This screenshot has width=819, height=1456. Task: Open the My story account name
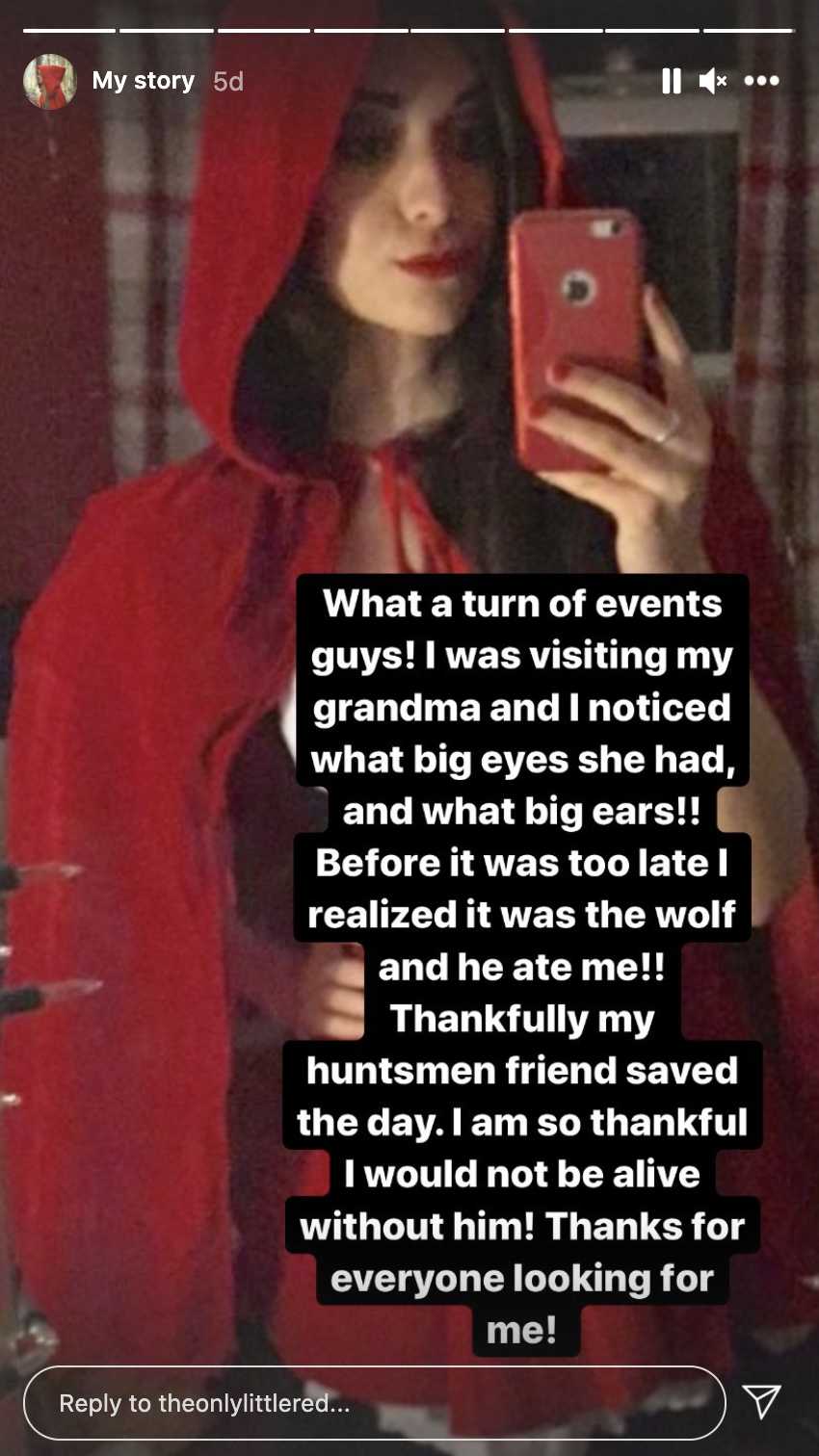pos(144,81)
